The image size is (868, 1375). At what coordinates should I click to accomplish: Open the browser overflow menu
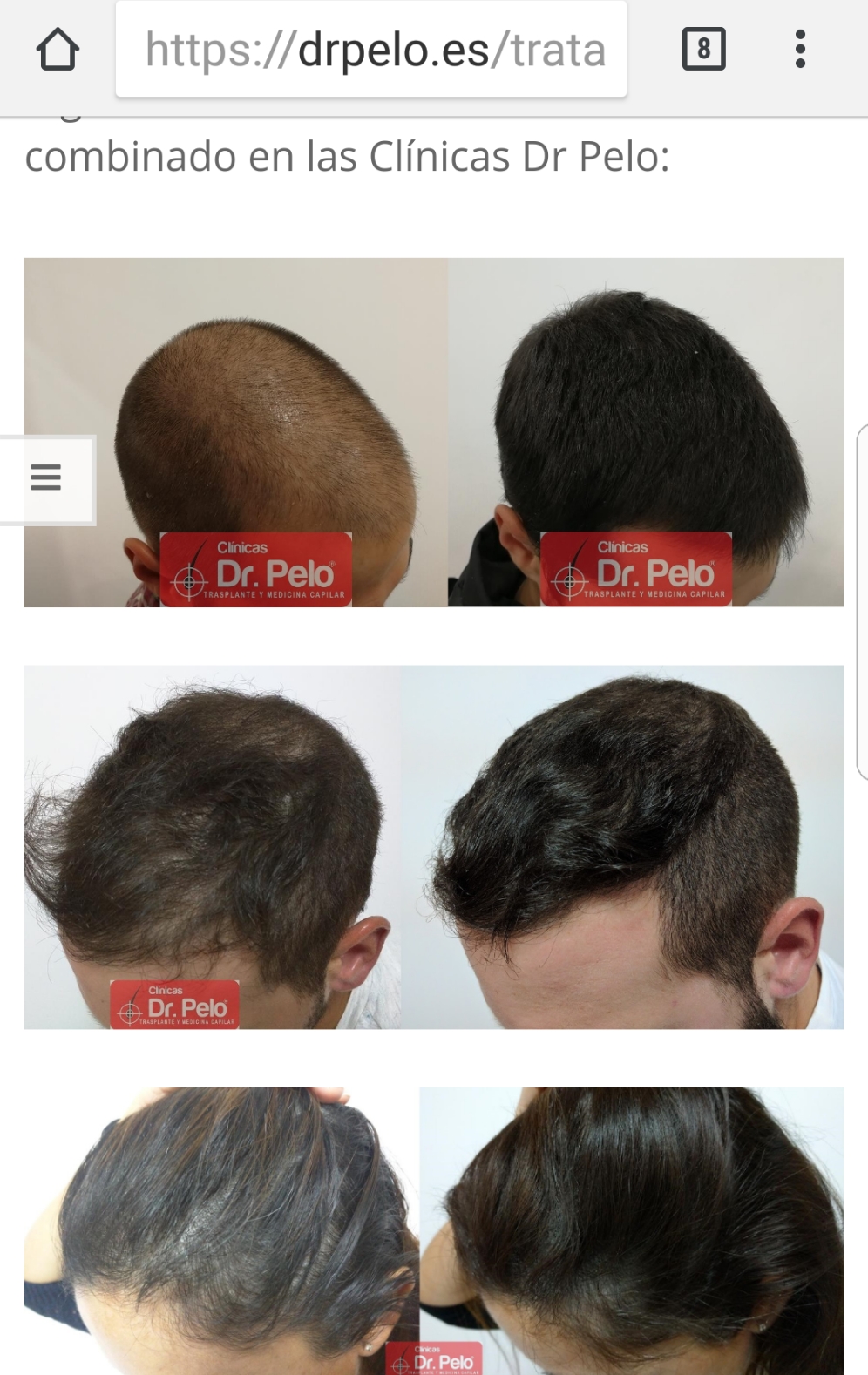pos(800,49)
